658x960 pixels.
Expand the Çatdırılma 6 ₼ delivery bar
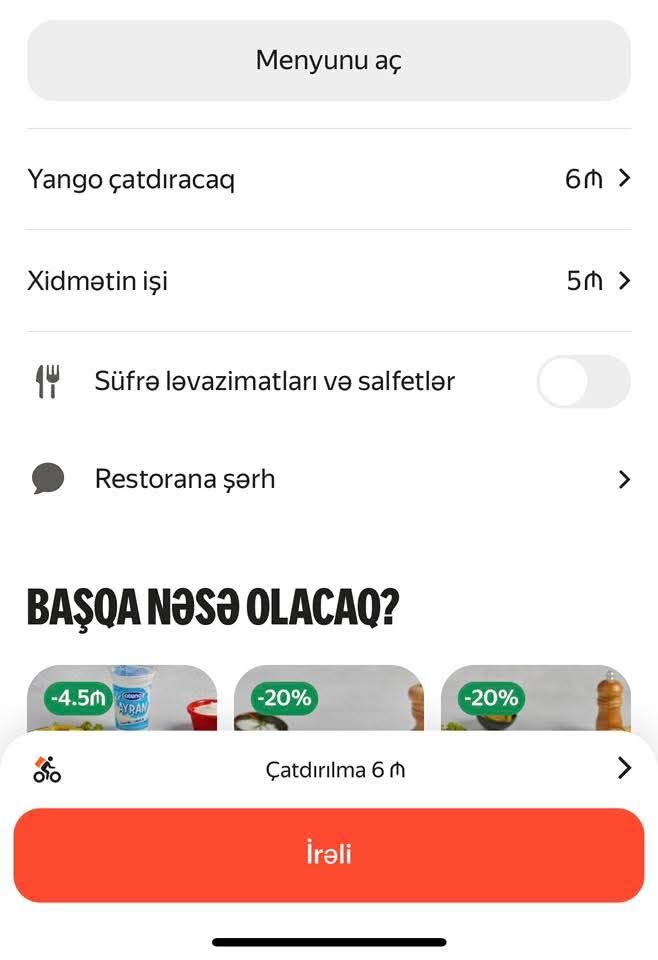pyautogui.click(x=328, y=770)
